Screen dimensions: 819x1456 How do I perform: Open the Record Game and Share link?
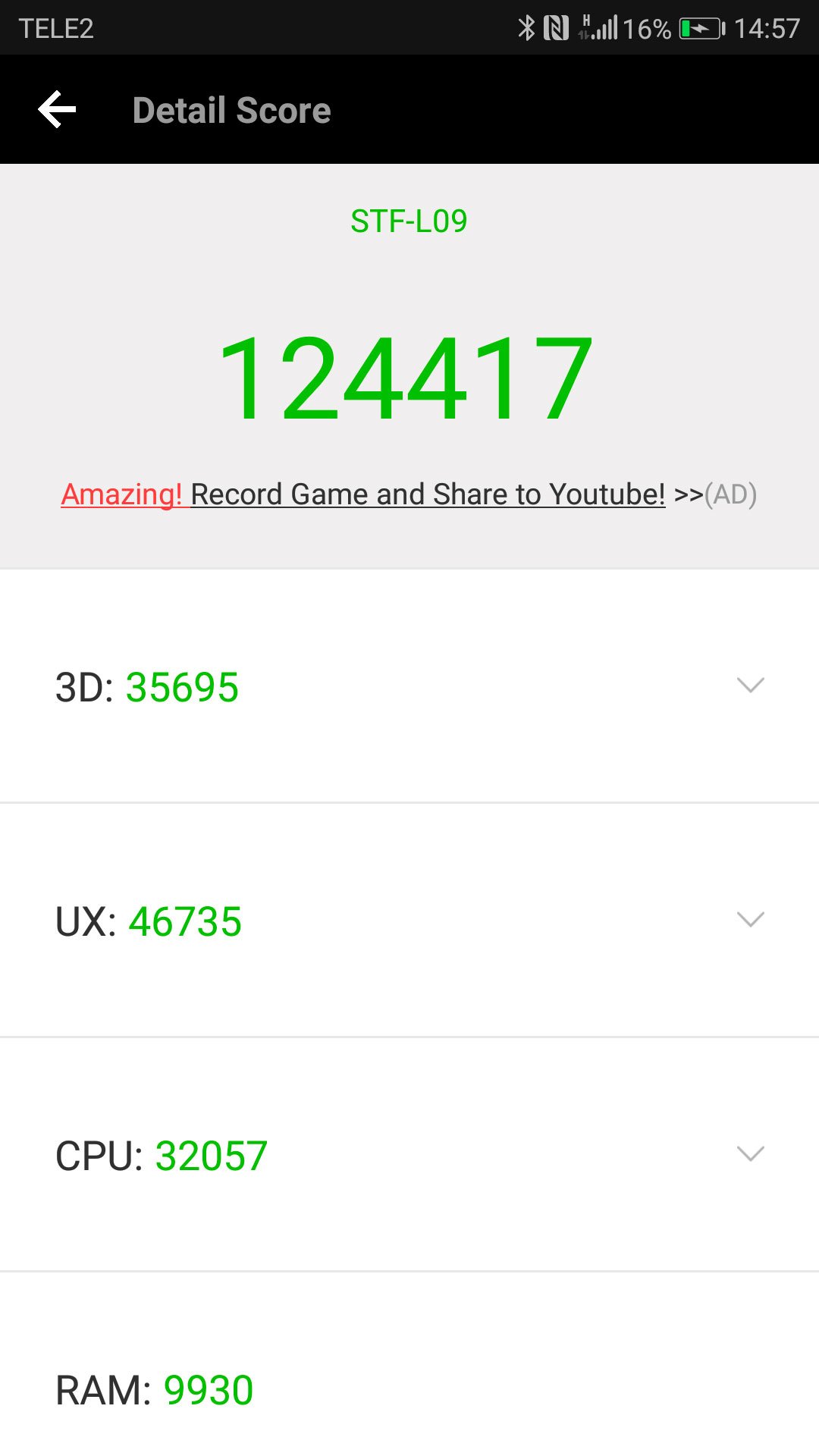click(x=409, y=494)
